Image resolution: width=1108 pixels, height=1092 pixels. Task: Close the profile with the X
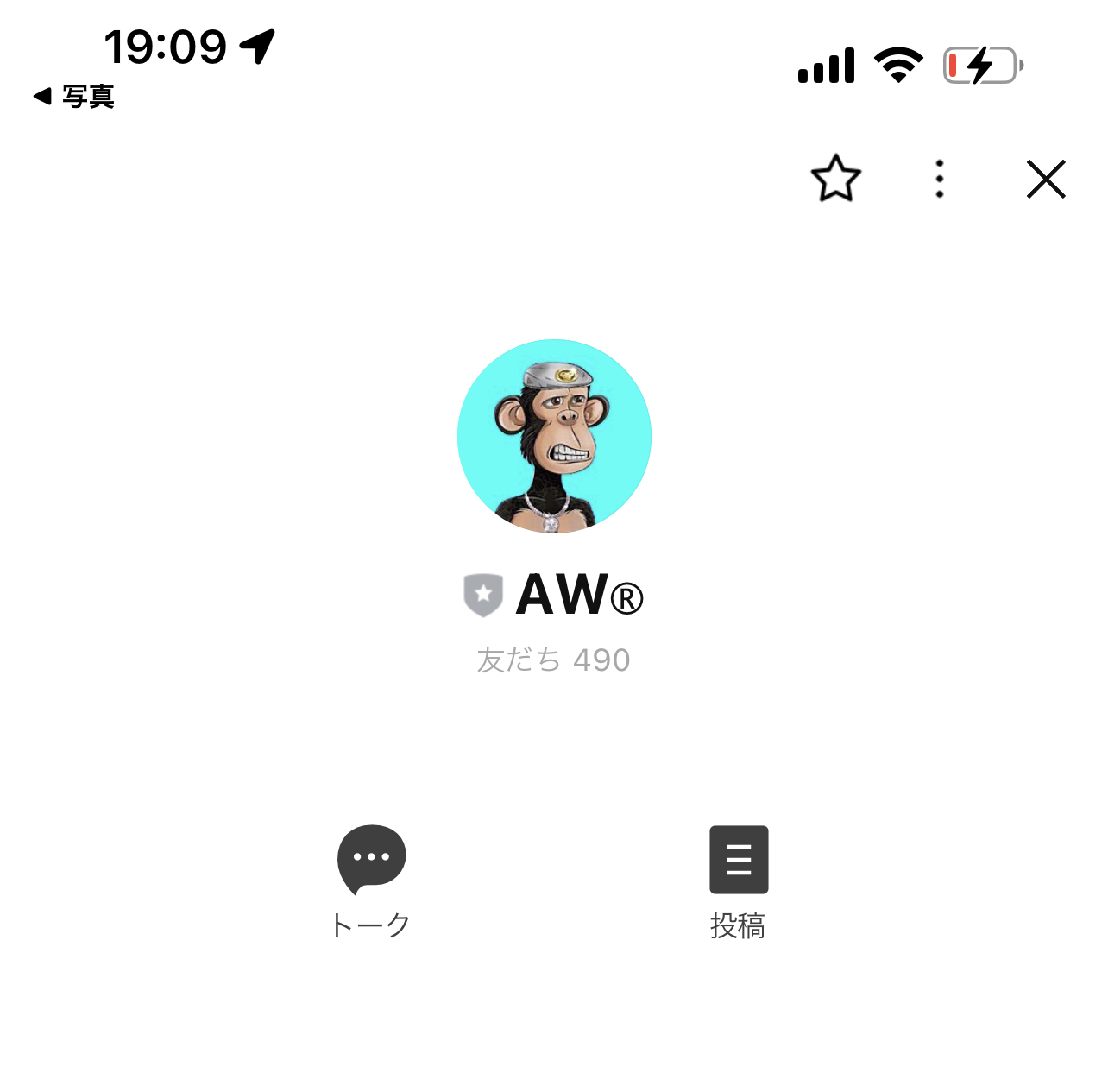(x=1046, y=179)
